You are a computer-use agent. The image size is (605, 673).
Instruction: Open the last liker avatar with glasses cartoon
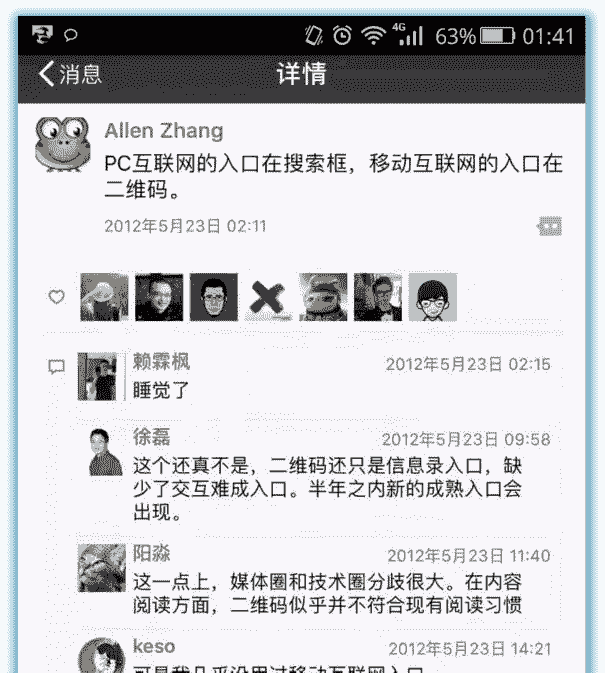coord(432,297)
